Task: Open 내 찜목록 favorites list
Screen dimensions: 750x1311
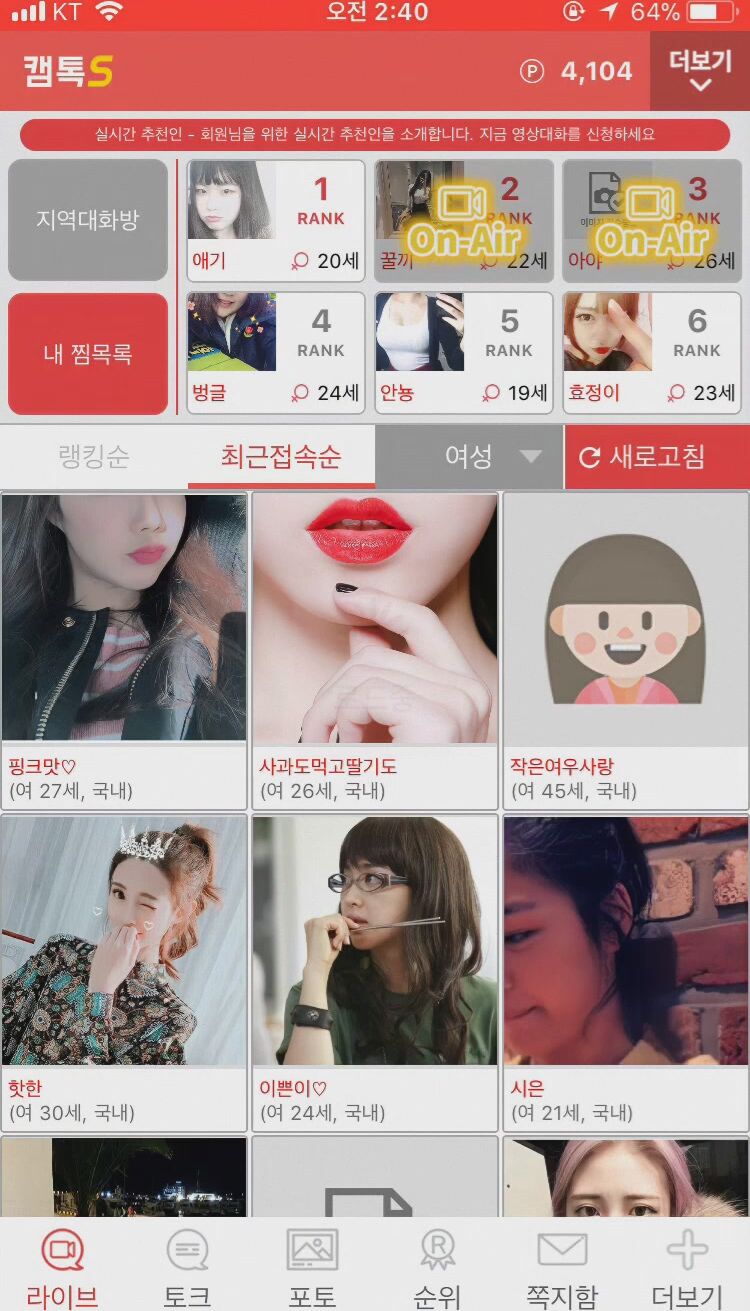Action: [88, 354]
